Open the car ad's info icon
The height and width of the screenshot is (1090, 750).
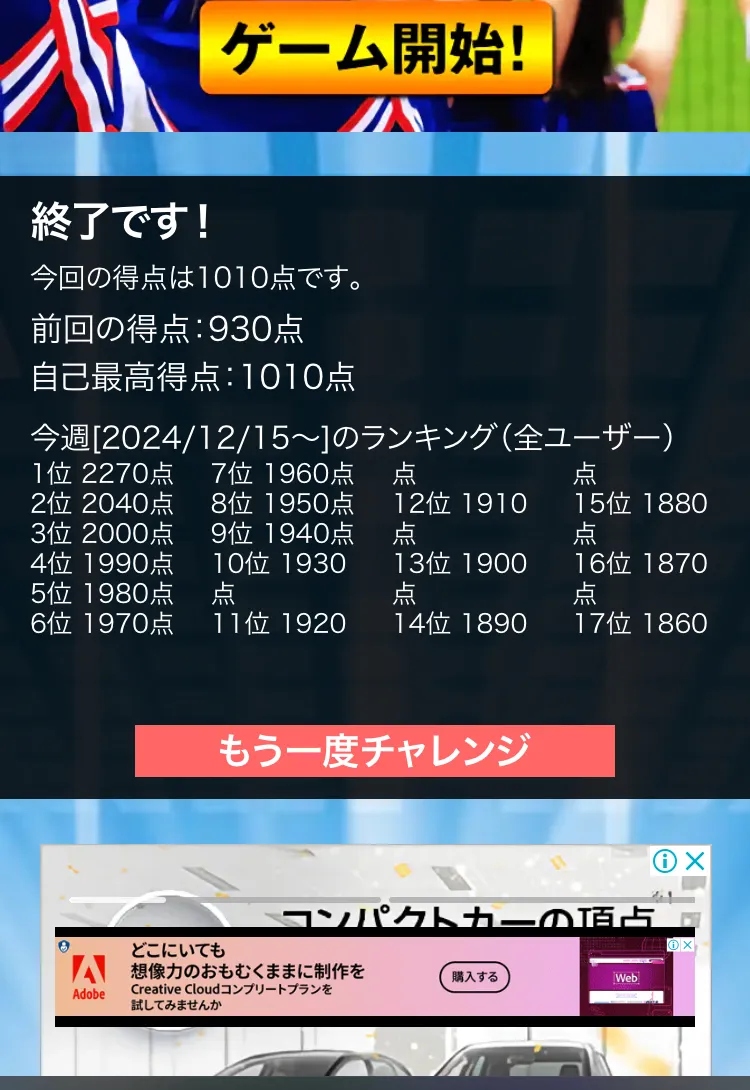point(665,861)
